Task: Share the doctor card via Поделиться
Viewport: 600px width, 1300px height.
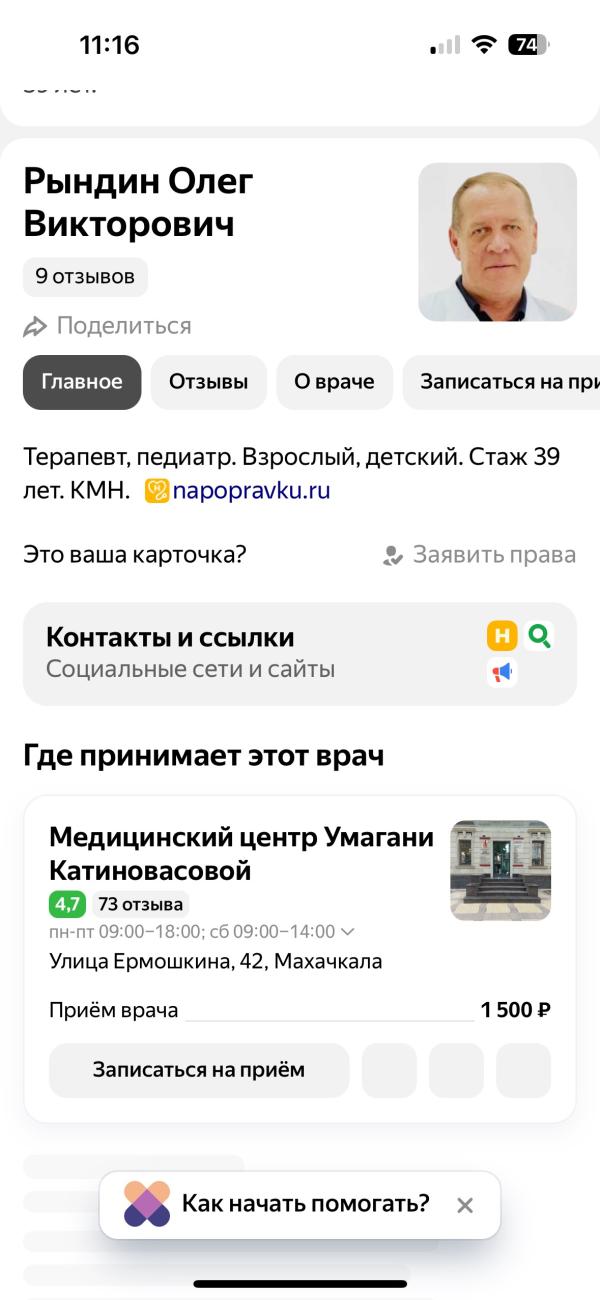Action: click(108, 326)
